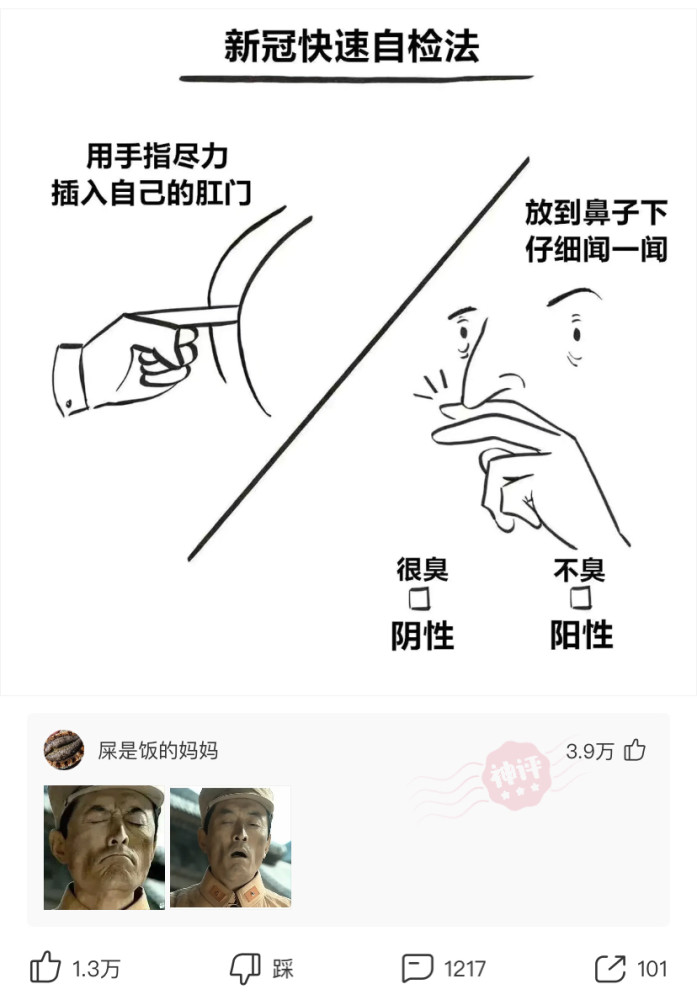View the first reaction image in the comment
Screen dimensions: 697x1000
click(x=105, y=847)
